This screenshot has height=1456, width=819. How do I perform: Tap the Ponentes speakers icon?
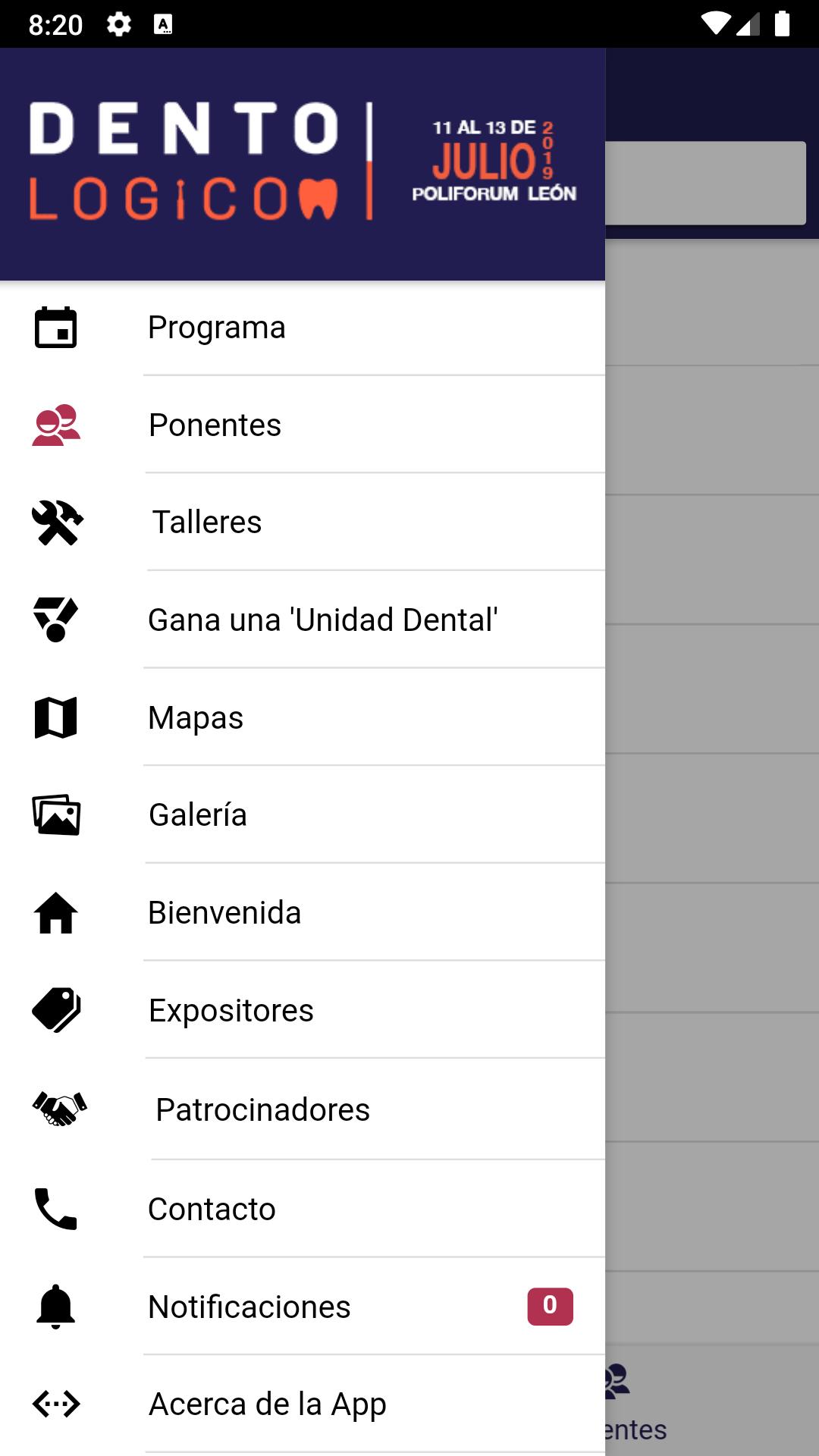pos(55,424)
